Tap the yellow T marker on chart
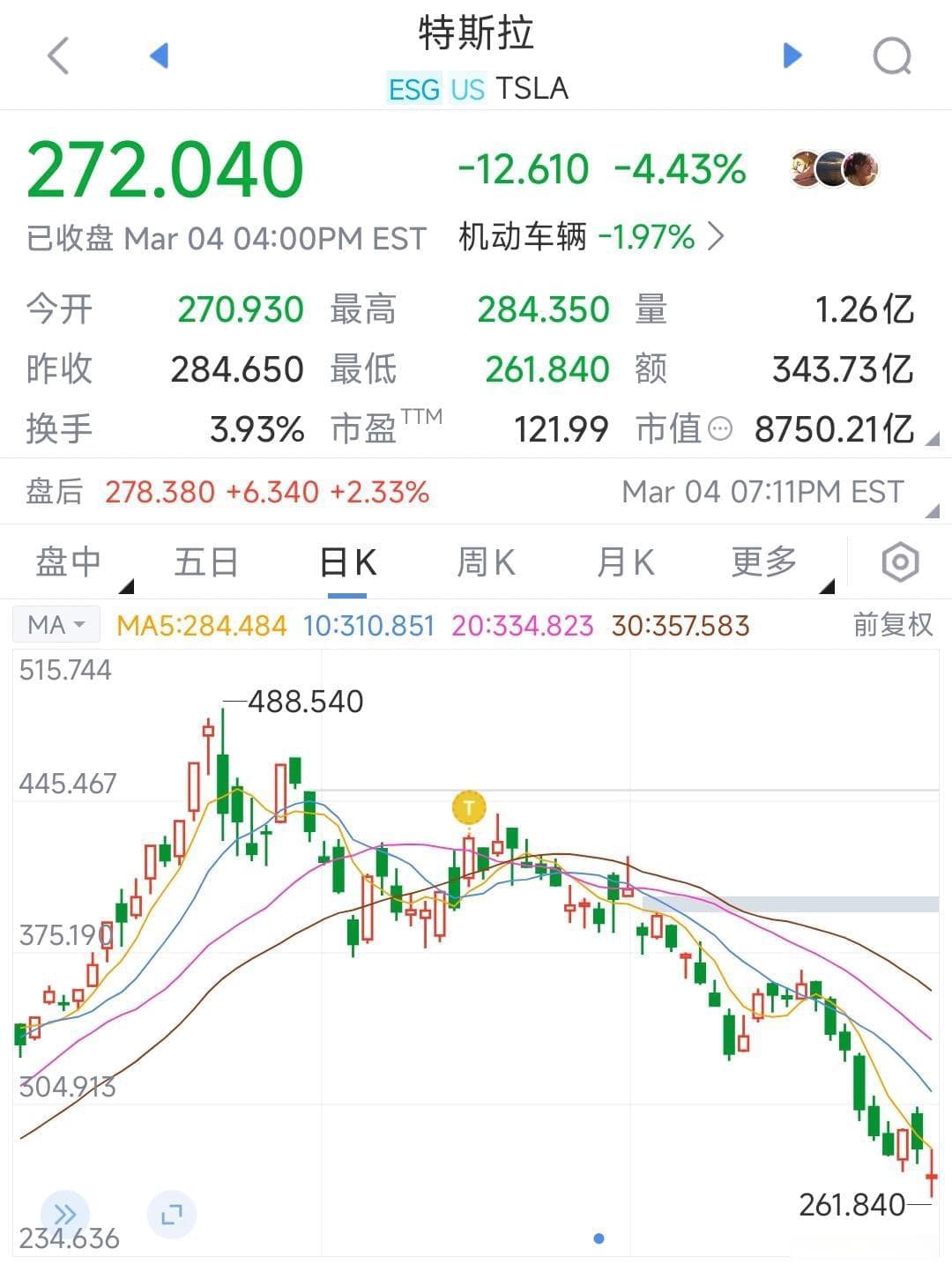The height and width of the screenshot is (1264, 952). [x=469, y=807]
